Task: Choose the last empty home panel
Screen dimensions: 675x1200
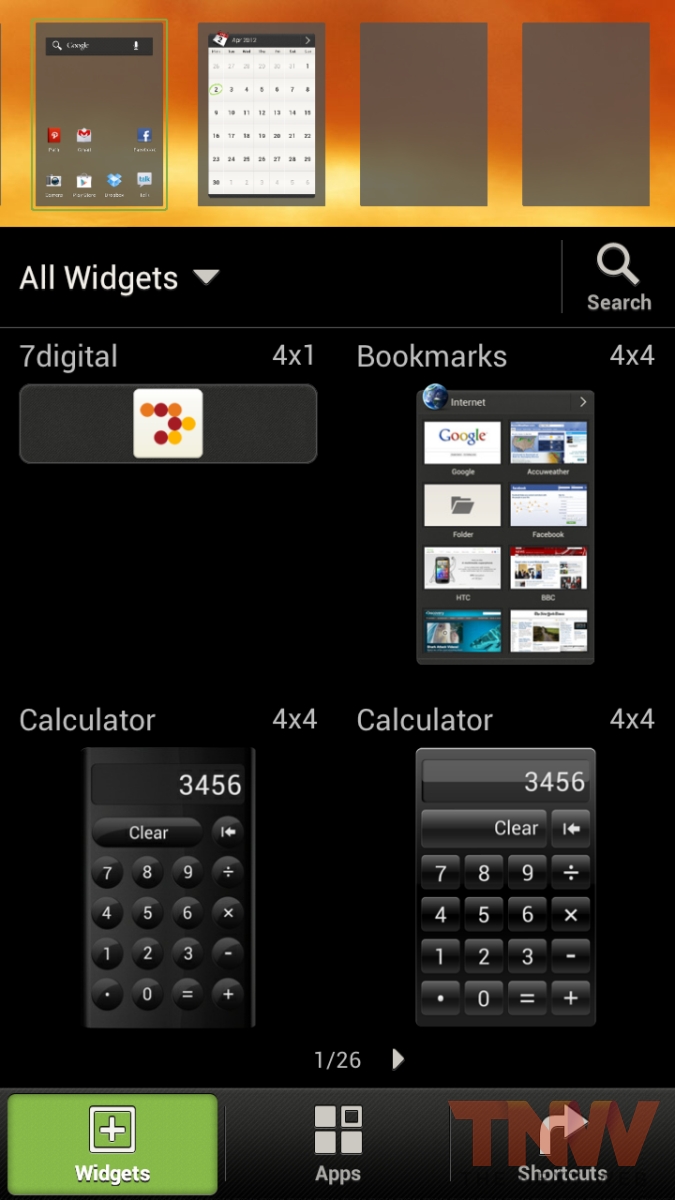Action: point(586,115)
